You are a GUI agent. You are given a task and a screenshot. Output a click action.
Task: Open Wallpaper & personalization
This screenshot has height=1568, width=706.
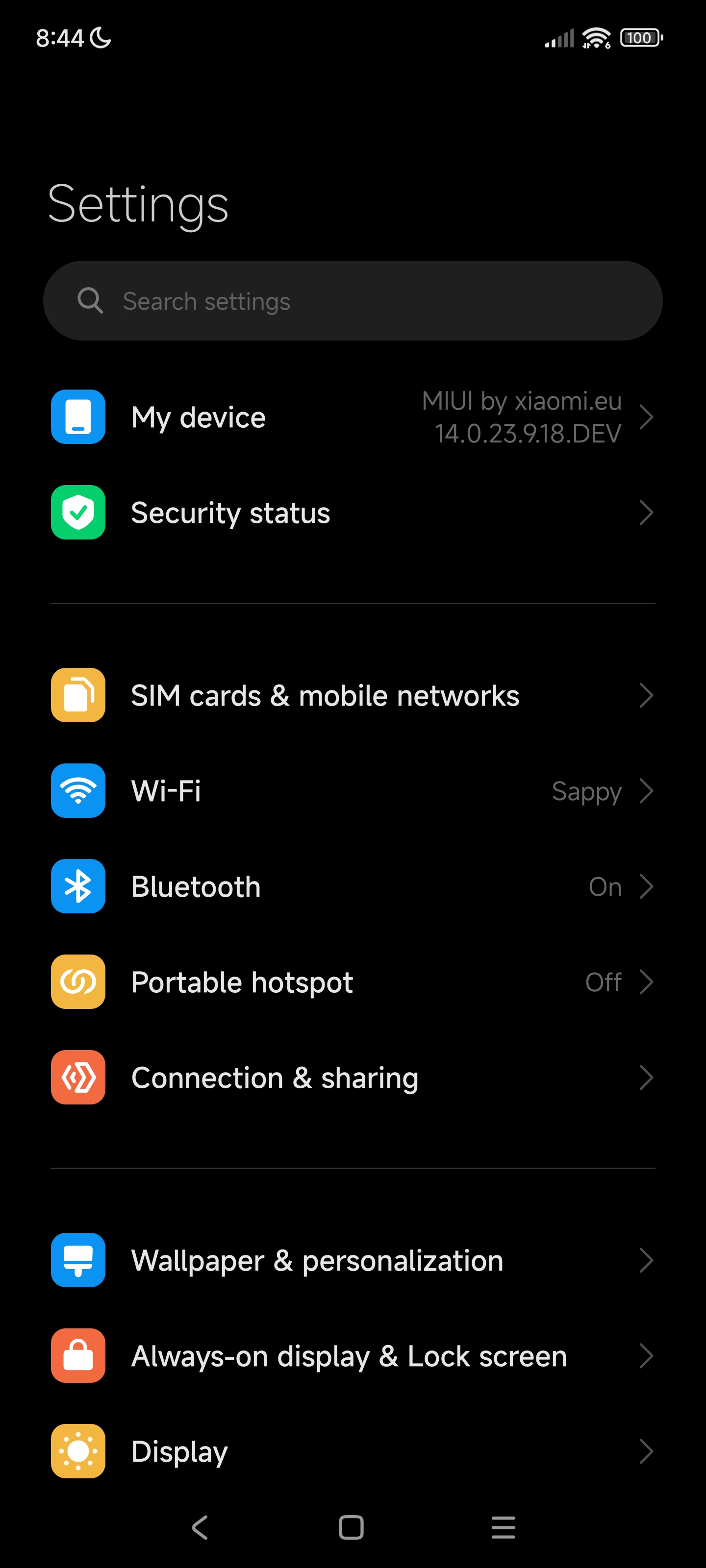pyautogui.click(x=353, y=1260)
